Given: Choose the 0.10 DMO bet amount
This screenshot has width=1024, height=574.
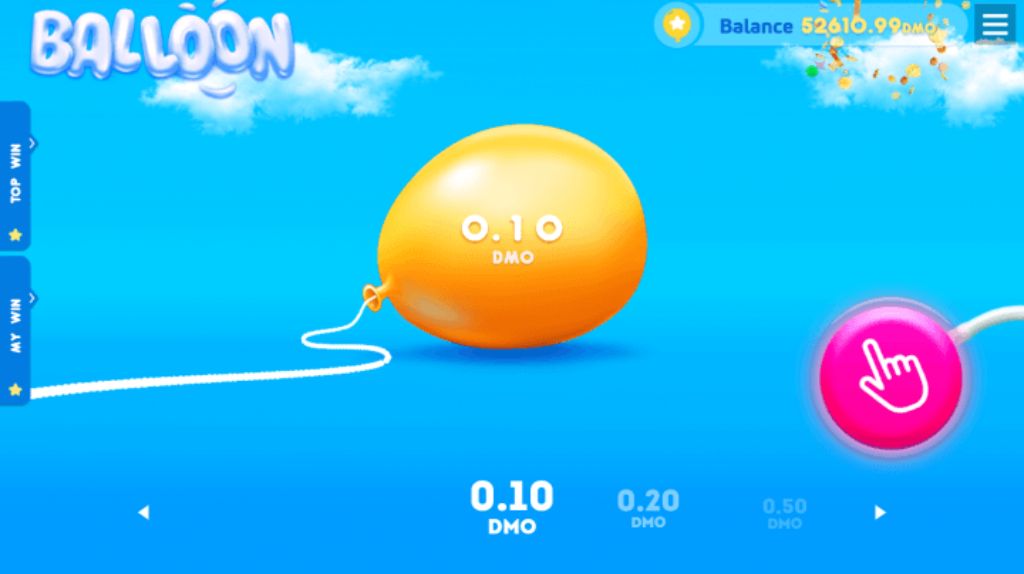Looking at the screenshot, I should point(512,506).
